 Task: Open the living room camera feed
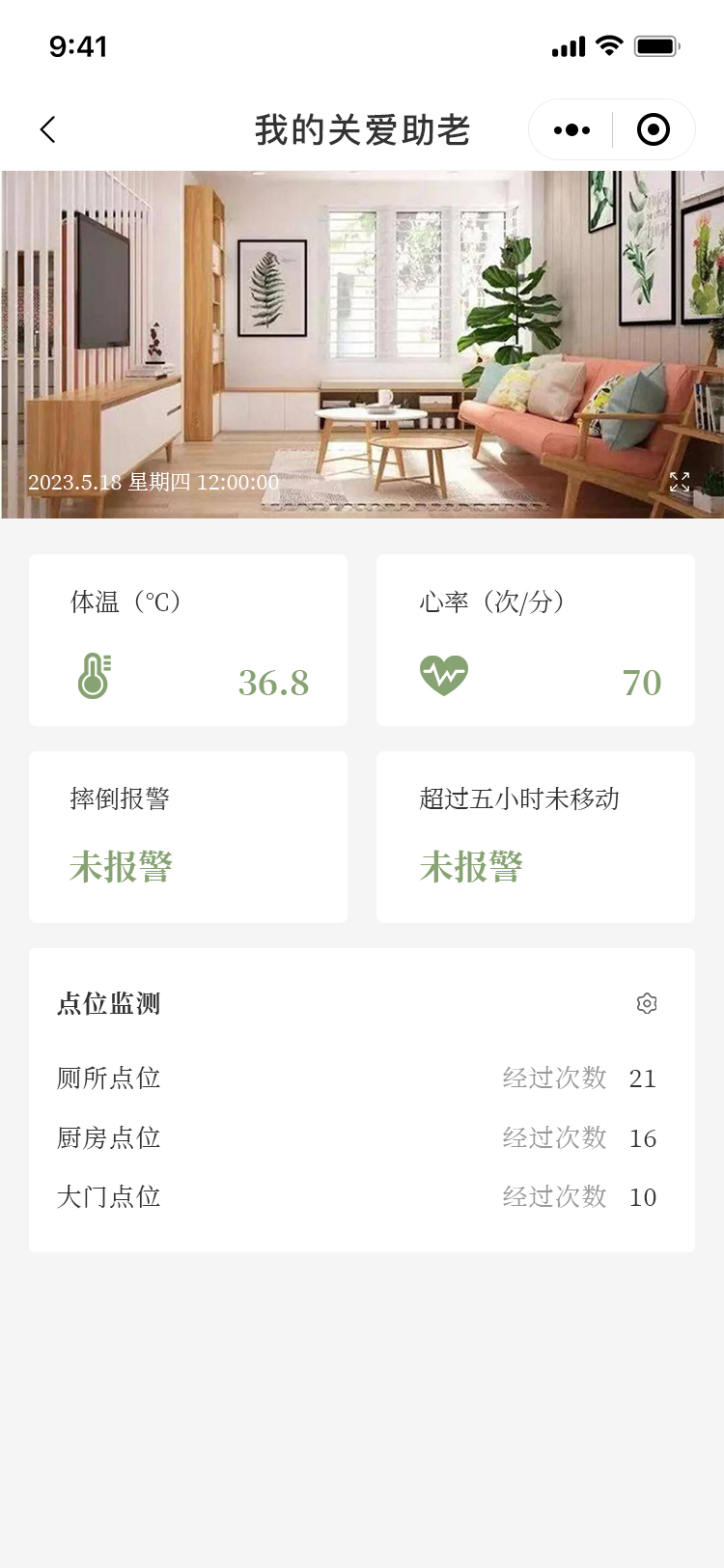pyautogui.click(x=362, y=344)
